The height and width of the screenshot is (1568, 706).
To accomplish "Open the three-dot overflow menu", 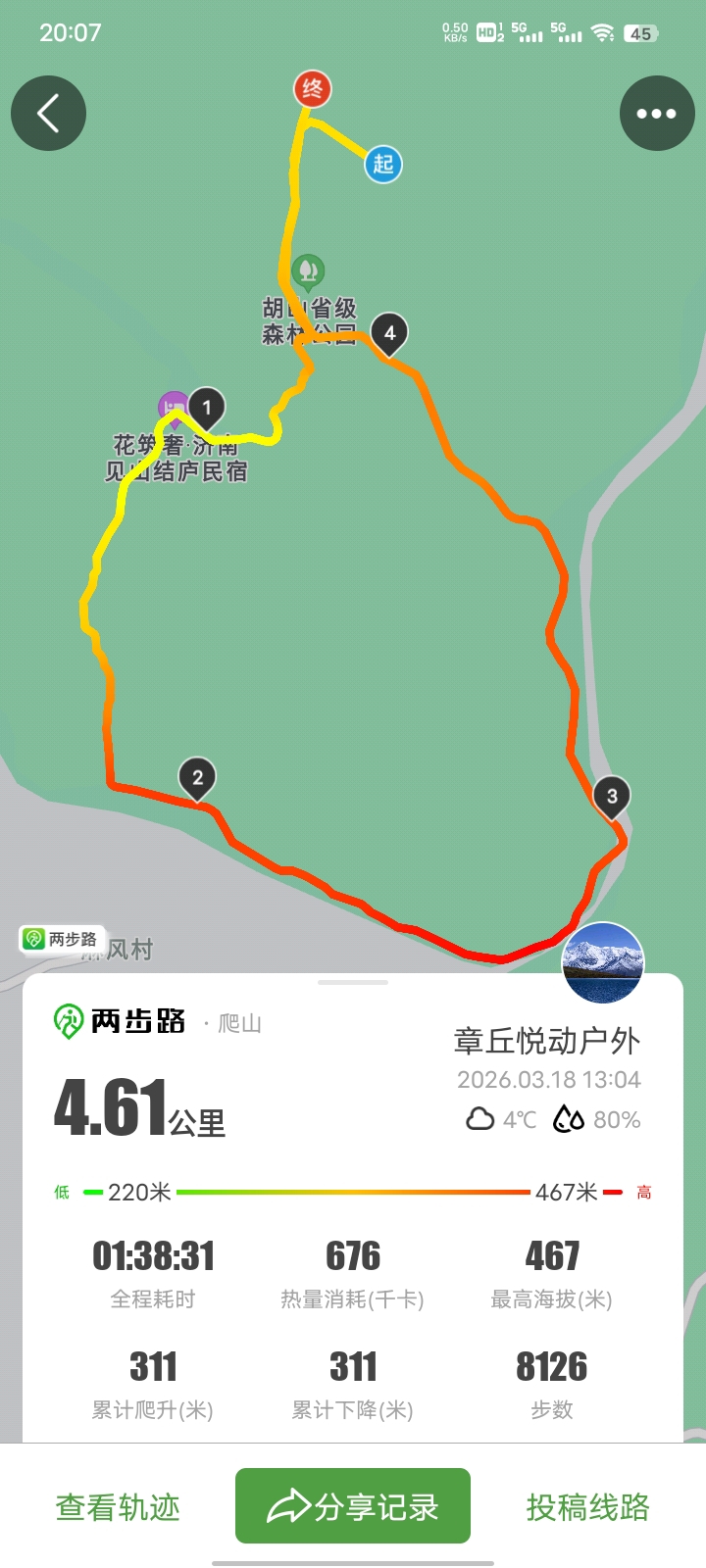I will click(x=656, y=114).
